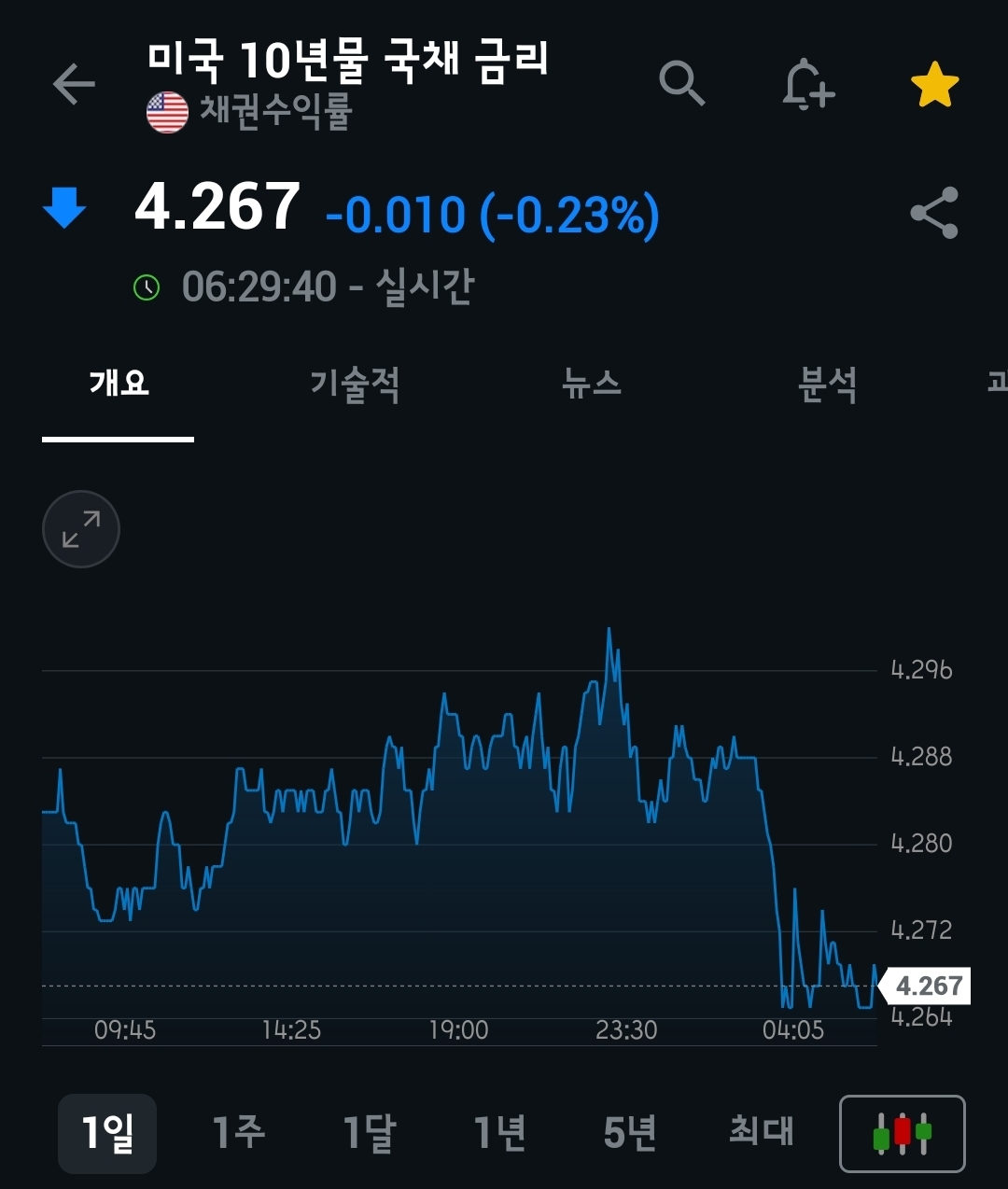Open the 뉴스 tab

pos(592,384)
